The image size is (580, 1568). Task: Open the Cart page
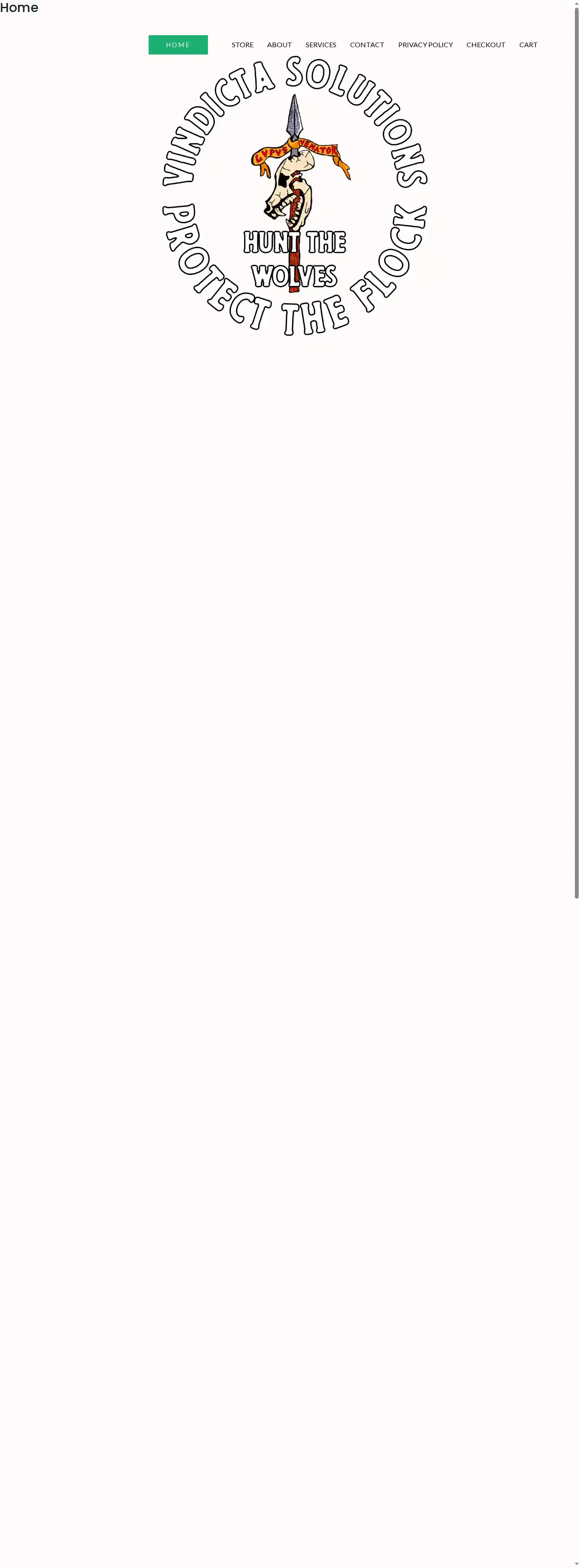click(x=528, y=45)
